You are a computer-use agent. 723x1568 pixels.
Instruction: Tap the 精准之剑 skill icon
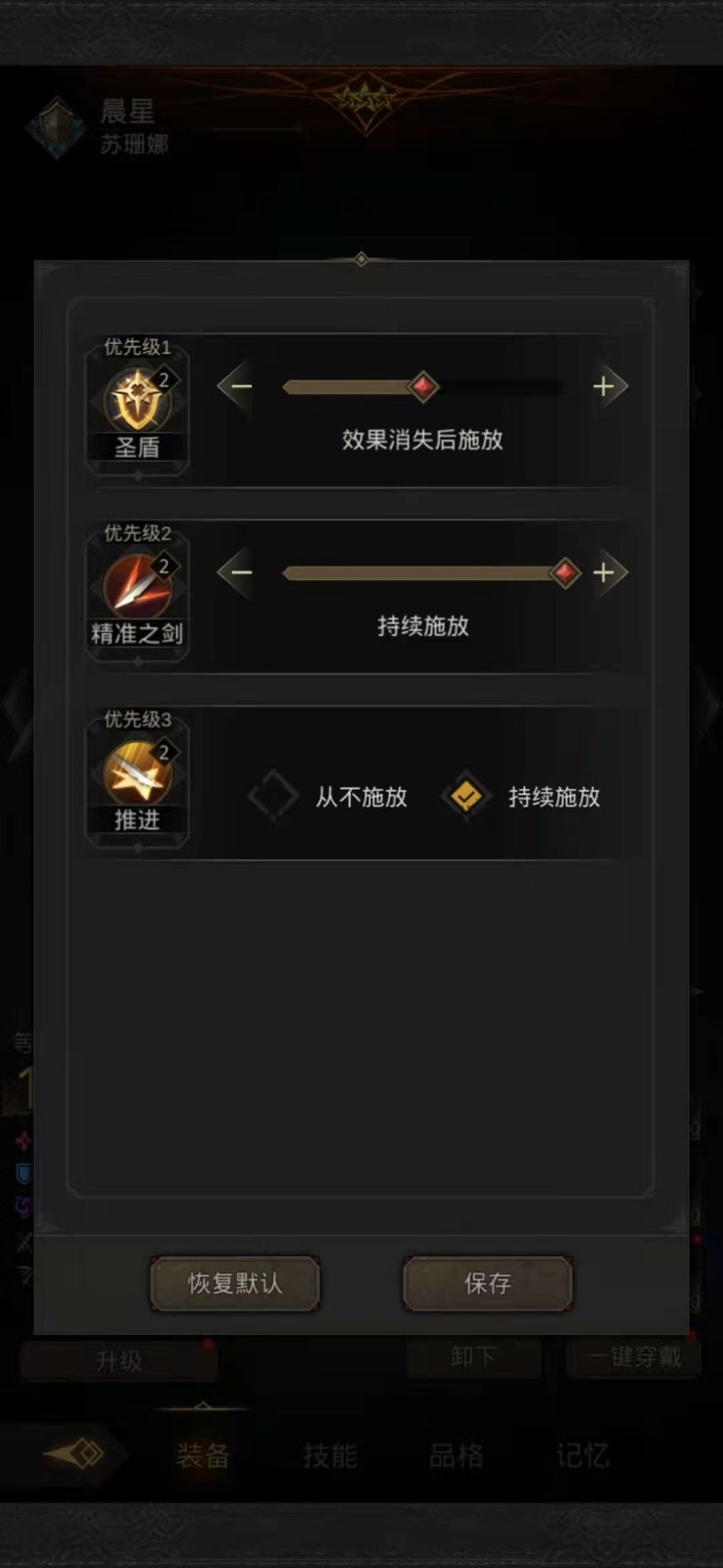(x=137, y=586)
